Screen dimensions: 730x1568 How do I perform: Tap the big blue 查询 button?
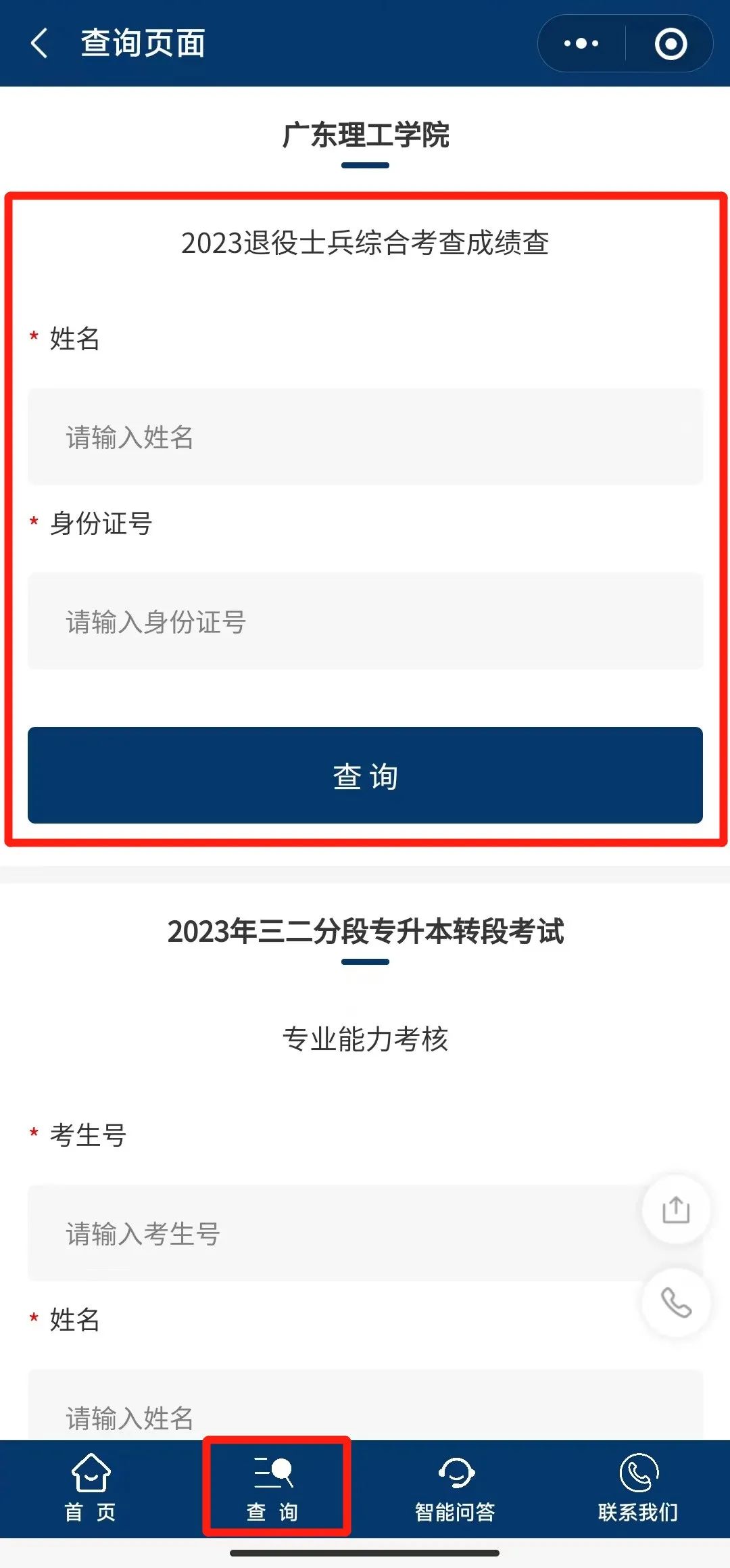tap(365, 776)
